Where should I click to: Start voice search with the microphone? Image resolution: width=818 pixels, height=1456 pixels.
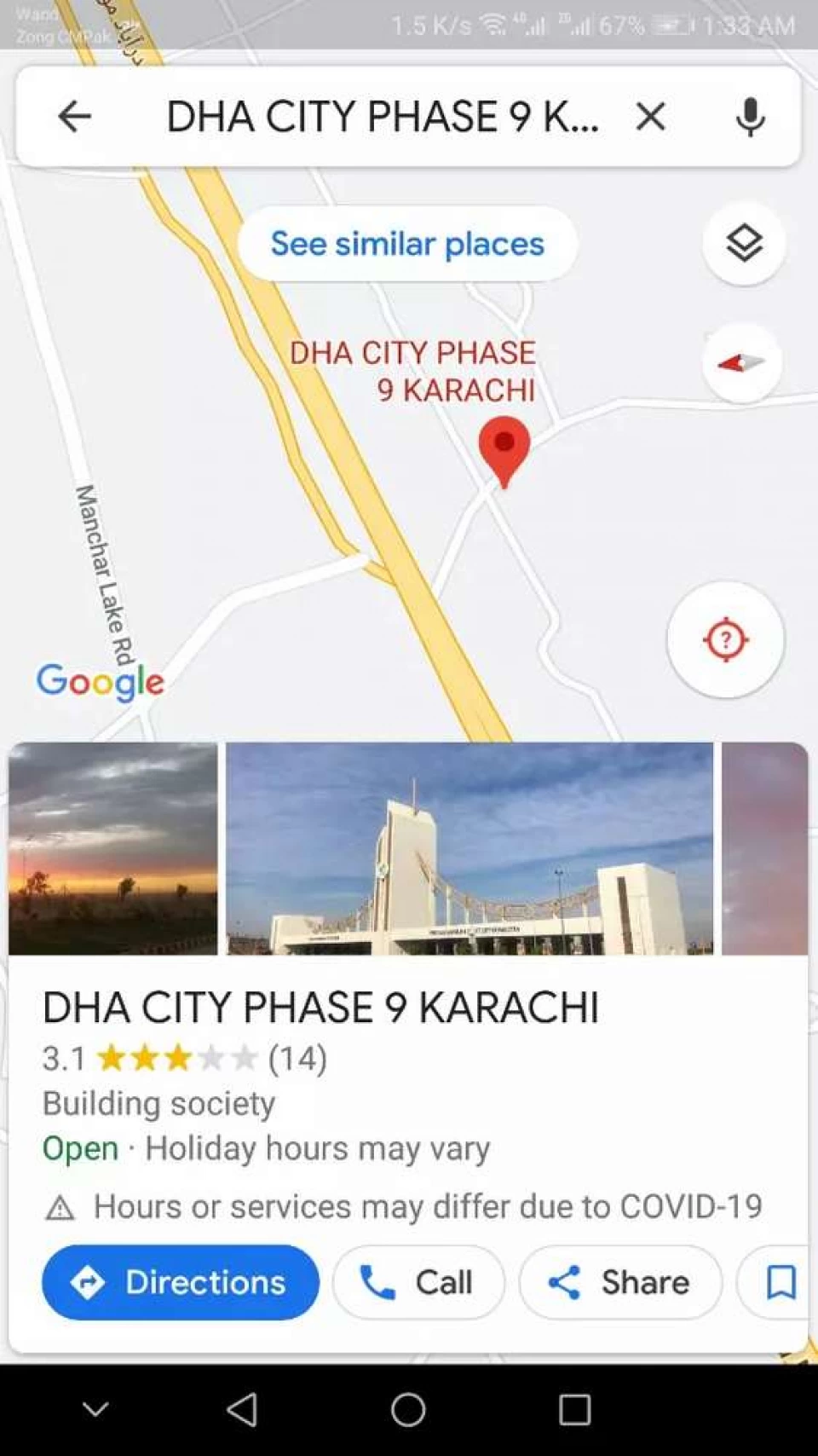point(750,116)
